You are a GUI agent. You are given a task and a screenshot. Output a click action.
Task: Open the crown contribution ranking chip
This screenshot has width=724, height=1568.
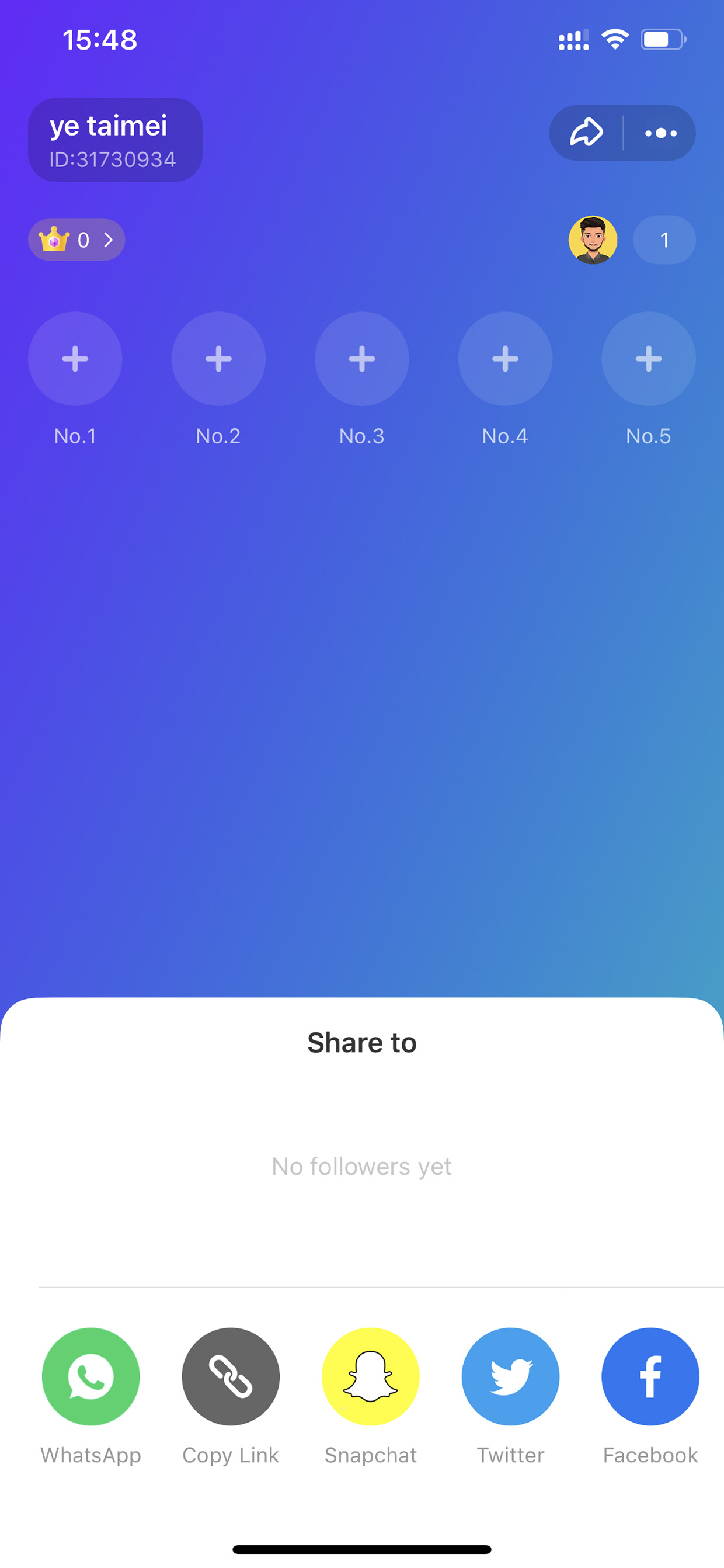tap(76, 240)
